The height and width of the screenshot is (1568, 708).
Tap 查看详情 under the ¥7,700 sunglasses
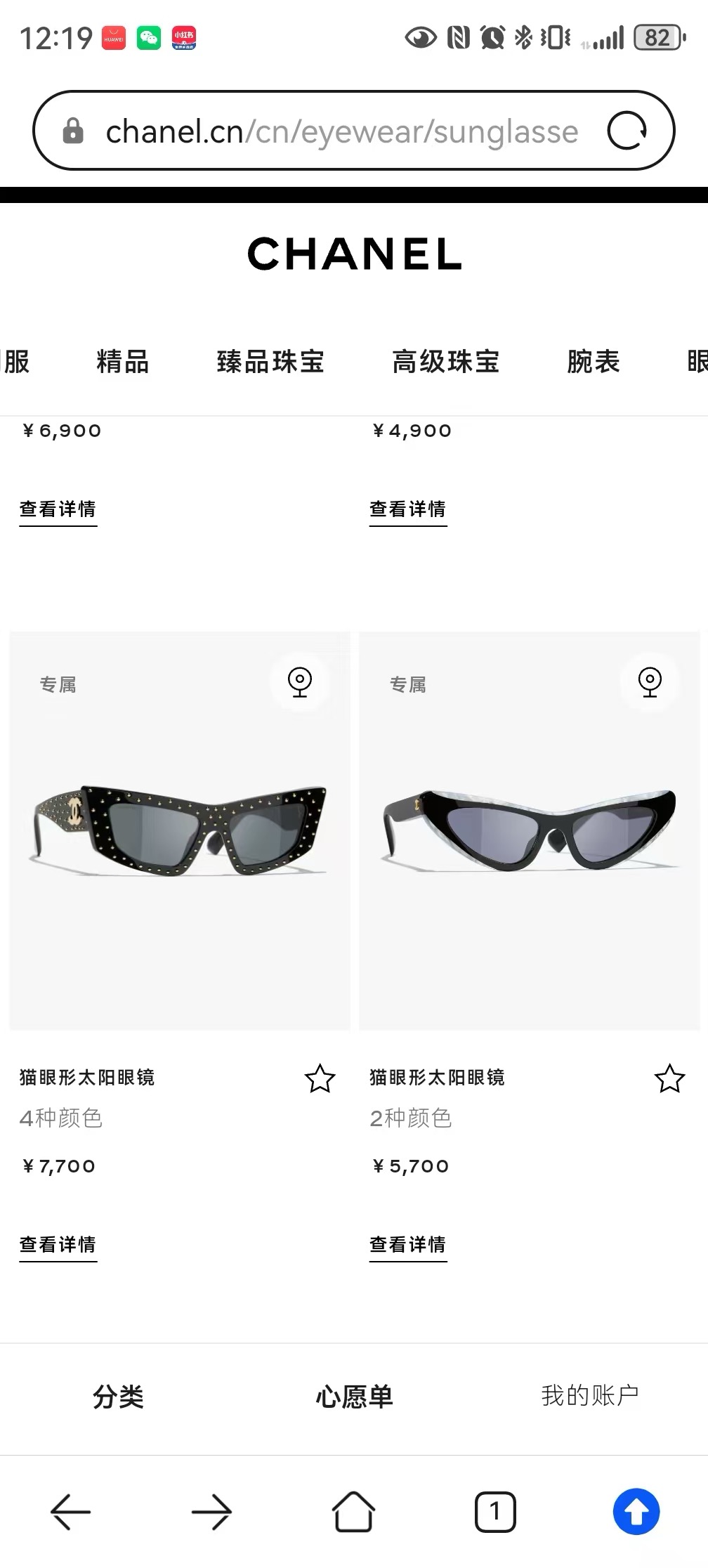click(58, 1245)
